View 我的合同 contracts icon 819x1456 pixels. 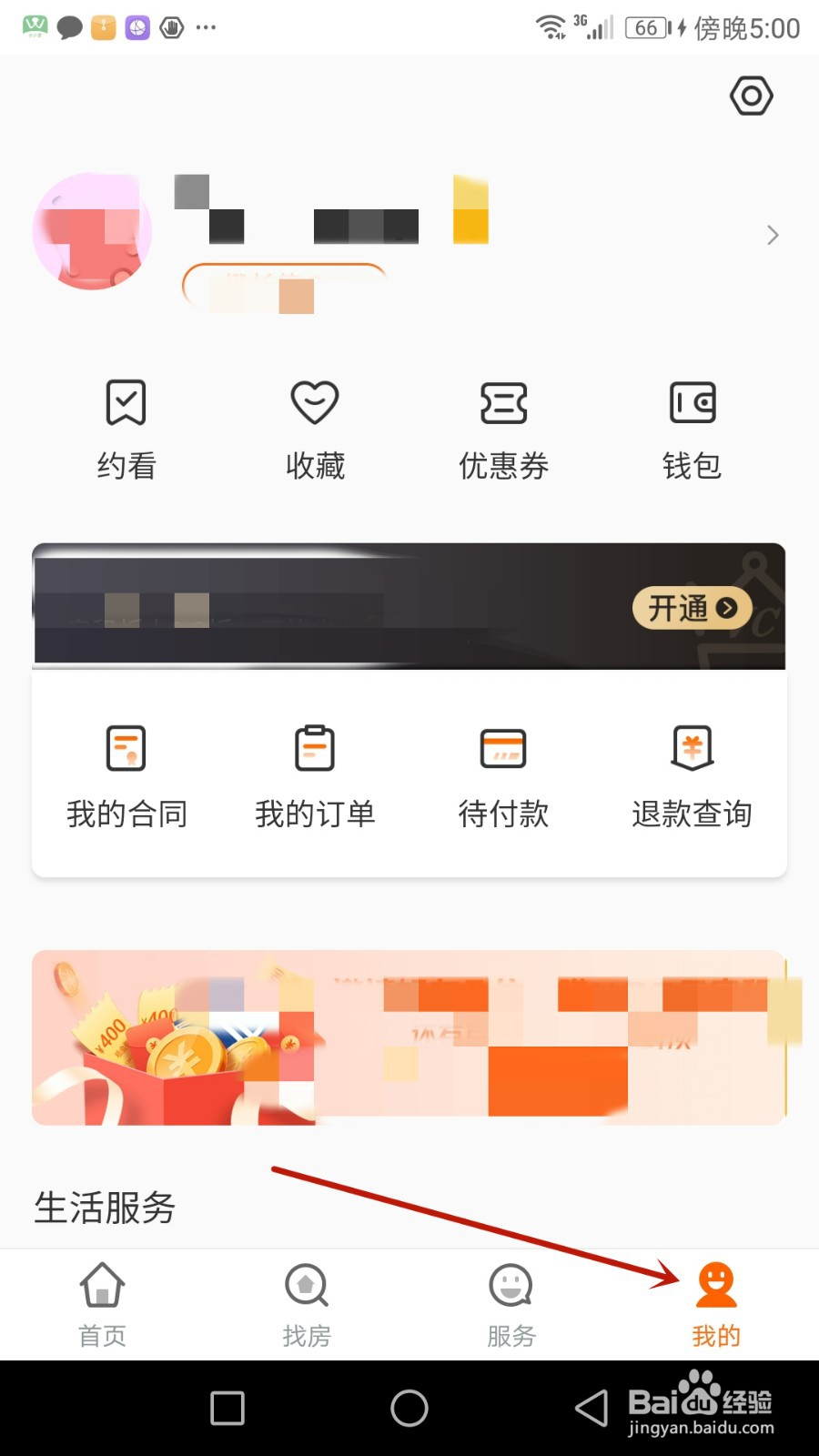(x=126, y=773)
